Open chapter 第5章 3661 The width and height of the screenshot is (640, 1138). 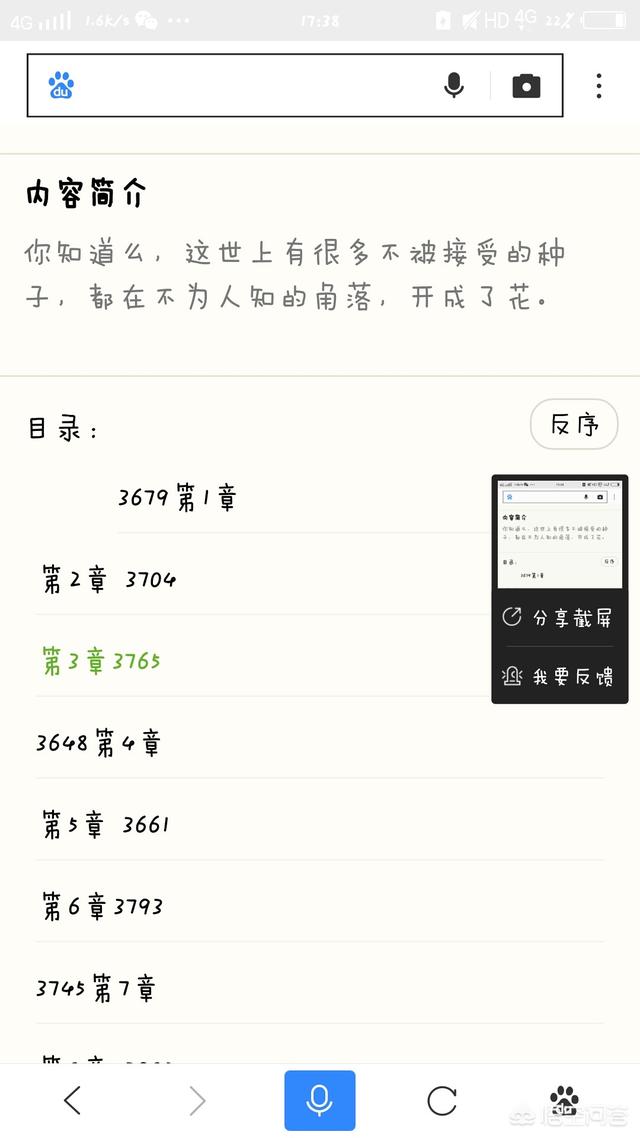(x=320, y=826)
